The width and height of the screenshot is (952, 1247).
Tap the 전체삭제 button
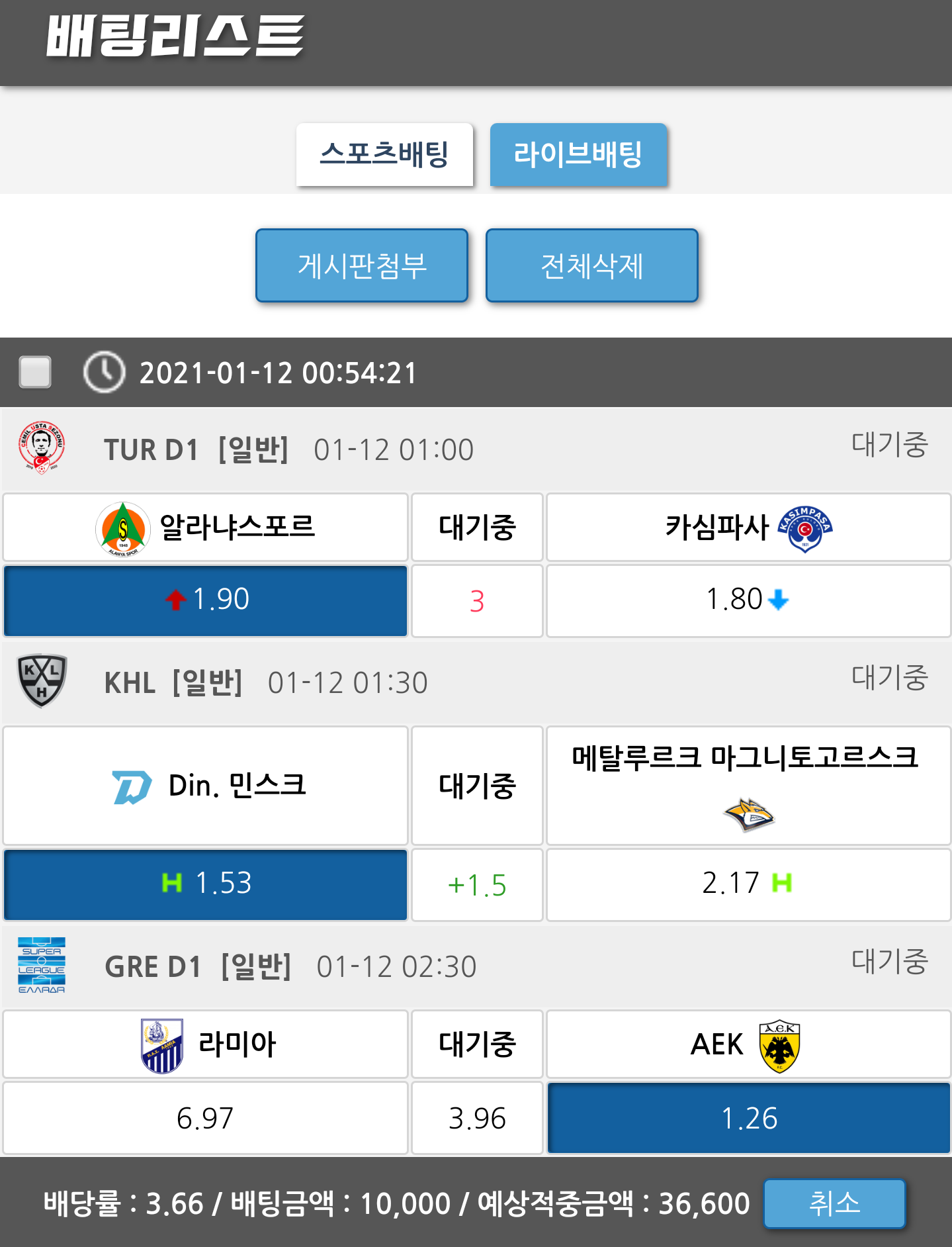click(x=591, y=265)
